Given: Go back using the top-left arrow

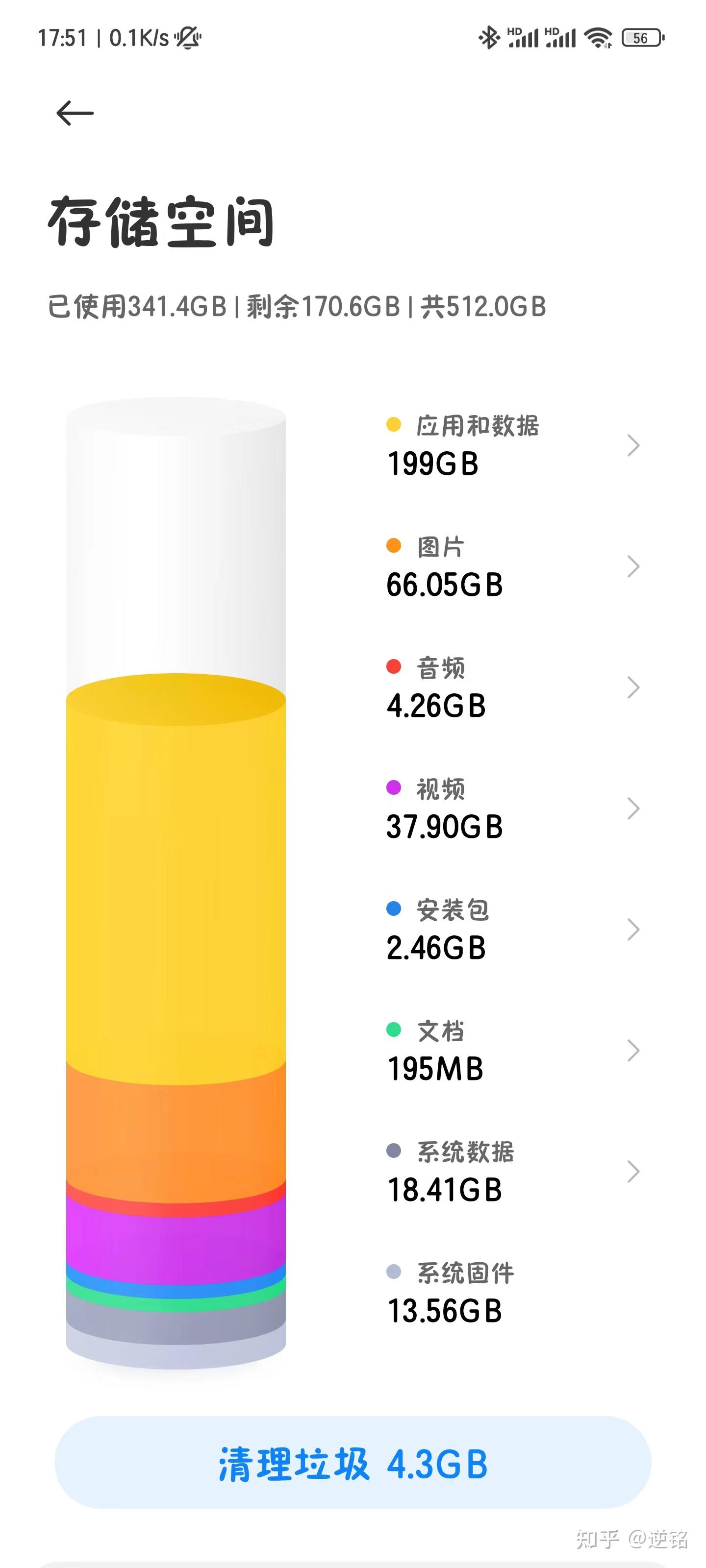Looking at the screenshot, I should pos(75,113).
